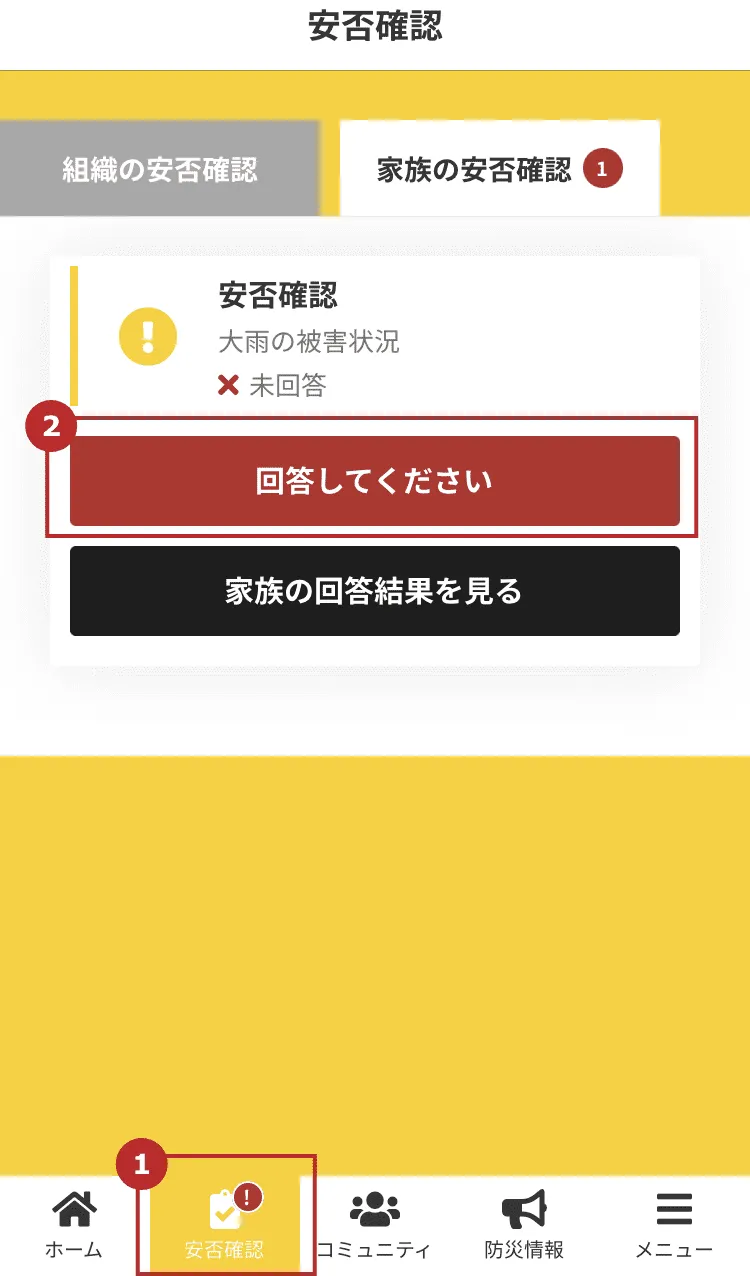Image resolution: width=750 pixels, height=1276 pixels.
Task: Open 家族の回答結果を見る
Action: 374,591
